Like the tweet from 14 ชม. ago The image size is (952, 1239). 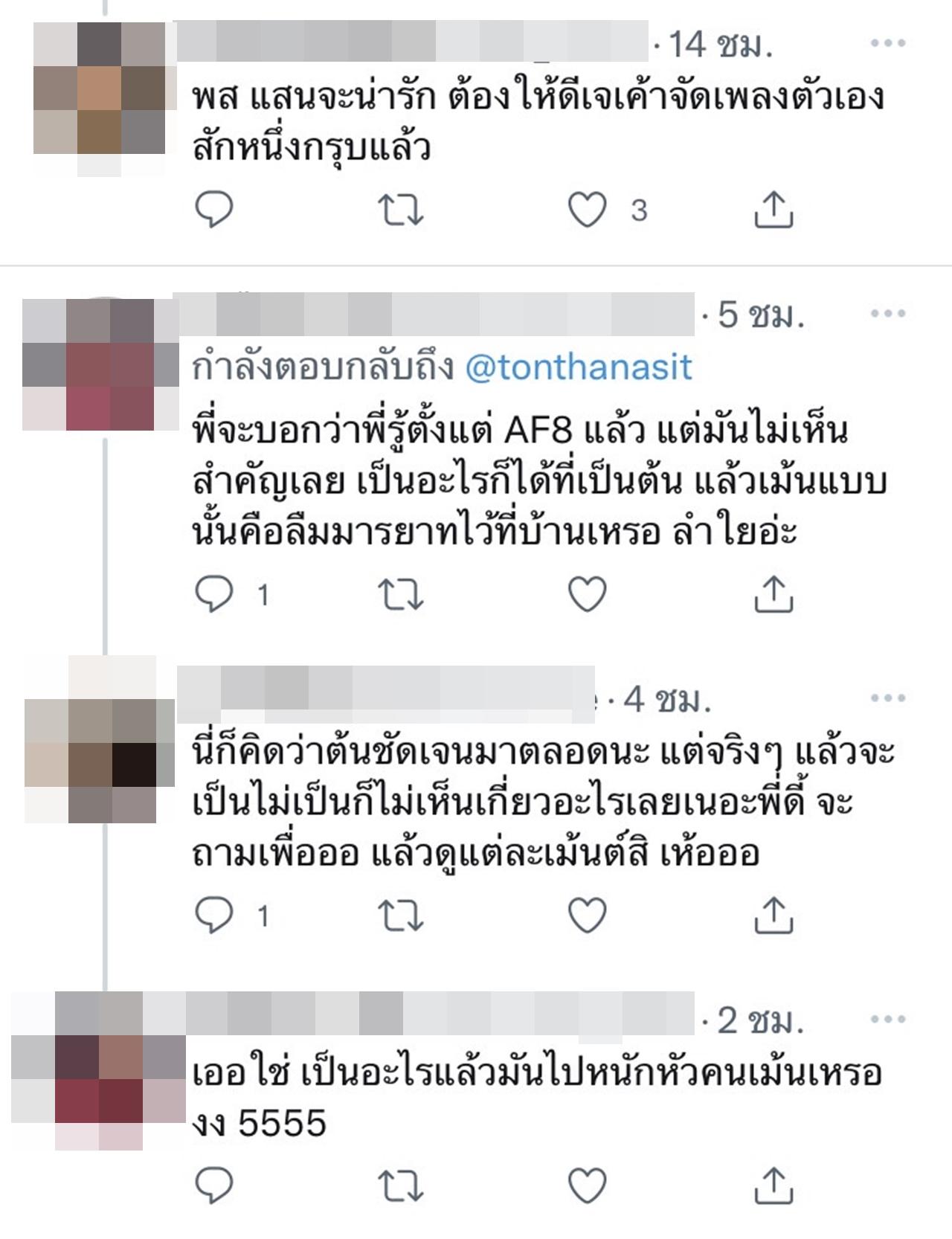[588, 210]
